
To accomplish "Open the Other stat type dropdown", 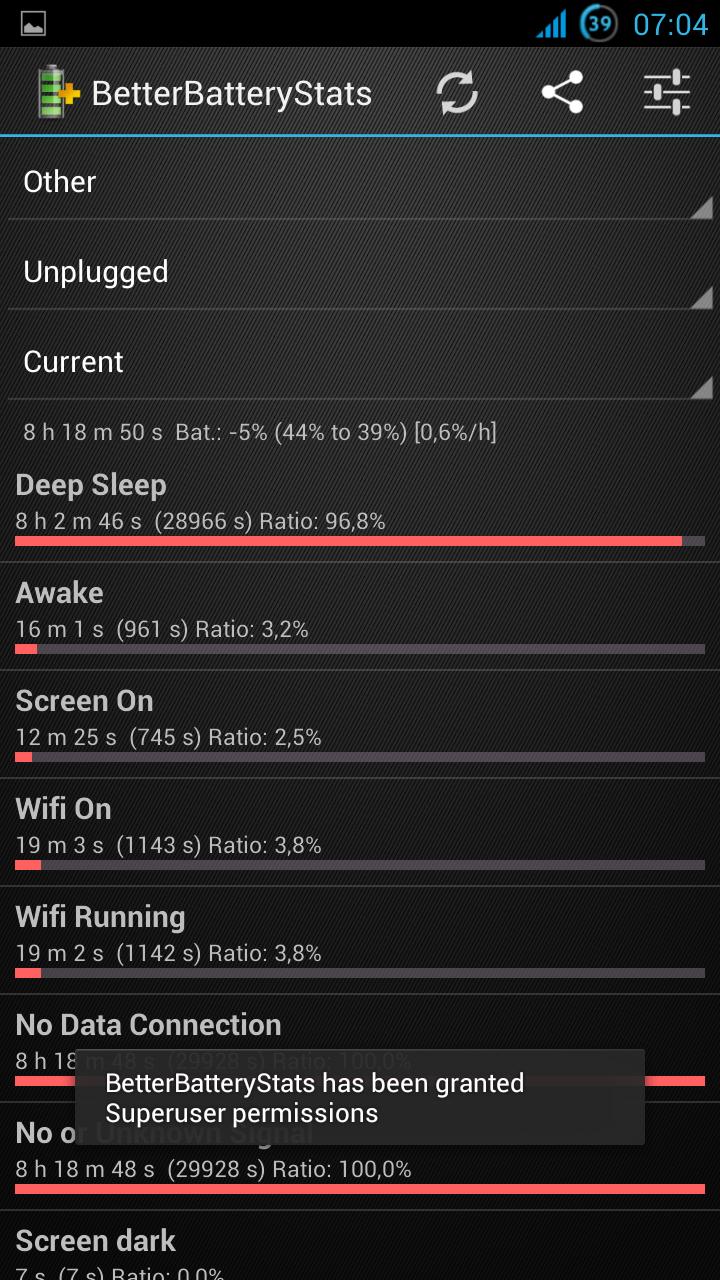I will click(x=360, y=182).
